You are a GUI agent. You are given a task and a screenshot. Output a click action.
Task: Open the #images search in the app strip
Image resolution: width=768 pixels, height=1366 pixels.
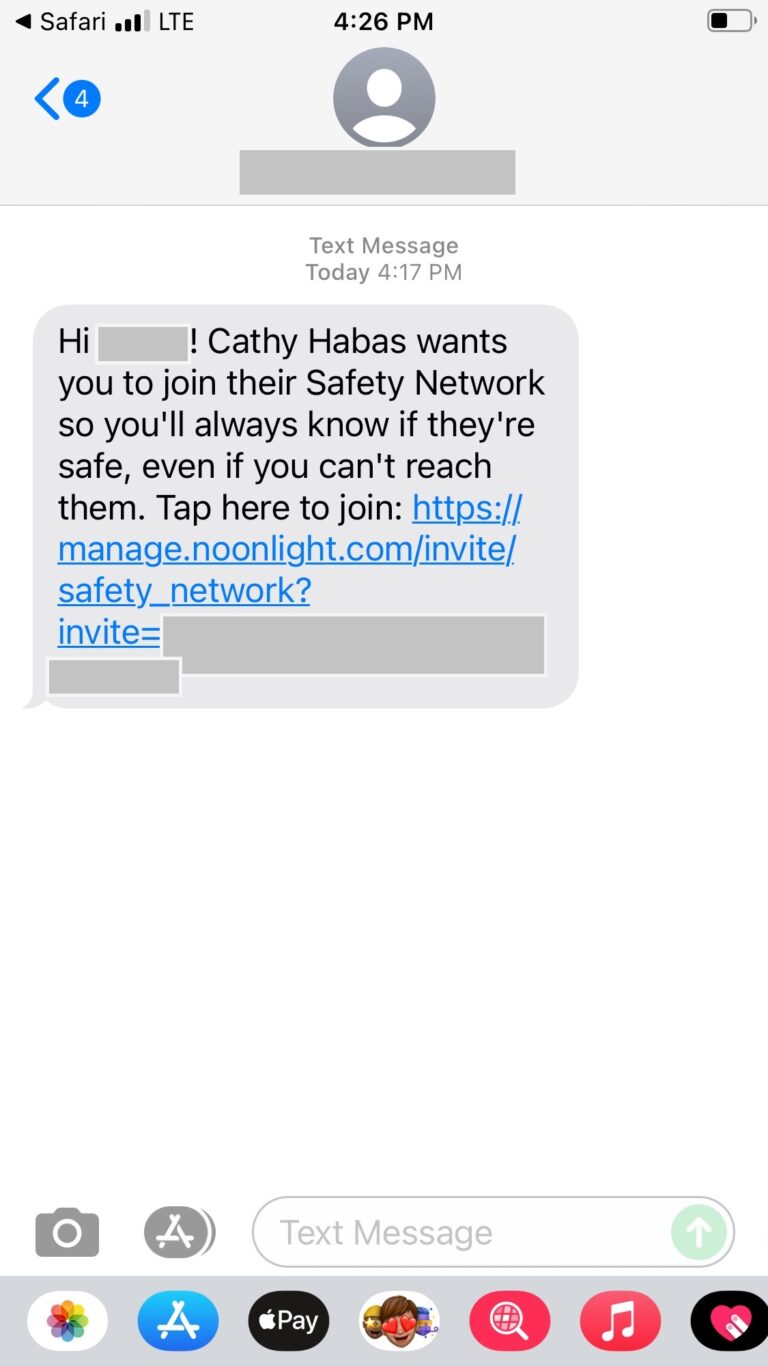[510, 1321]
